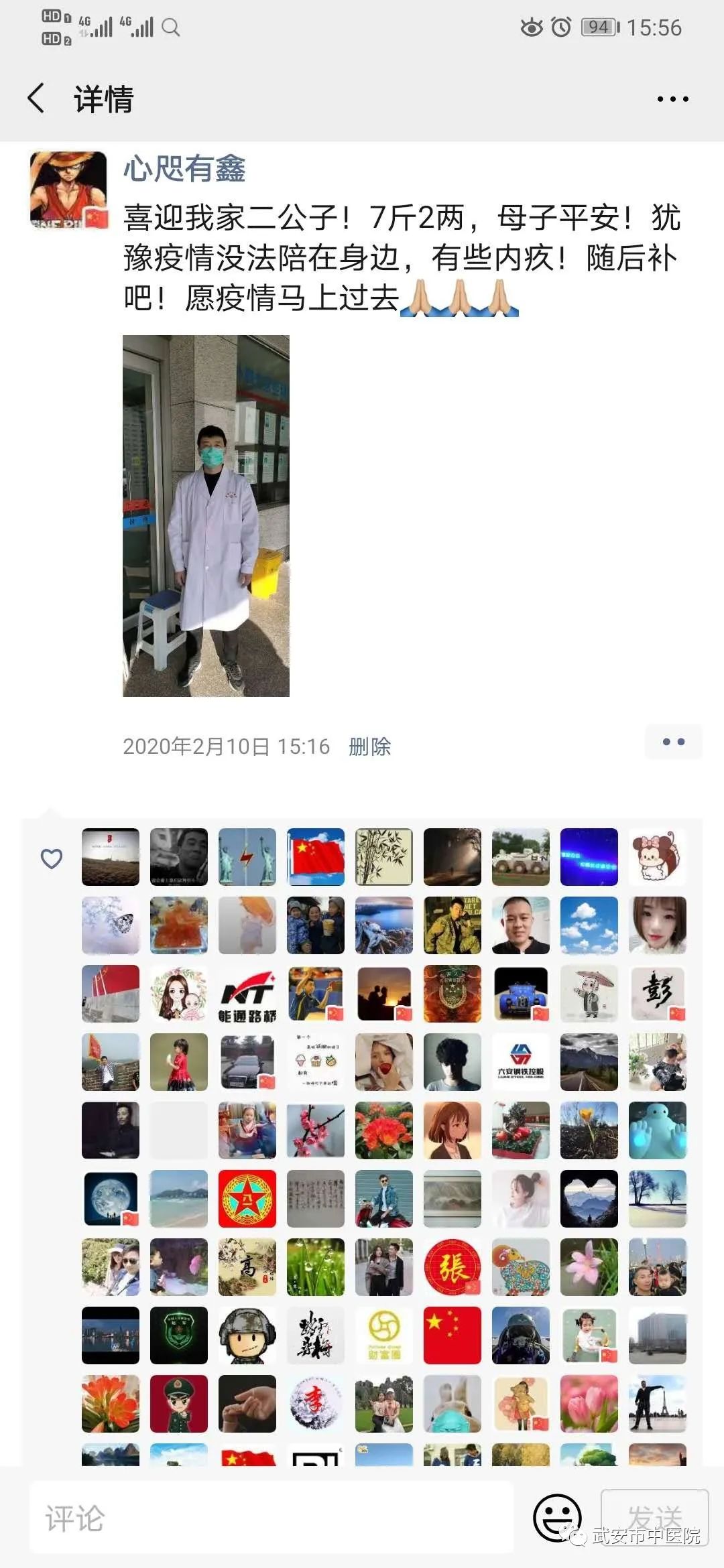View the doctor photo in full screen
724x1568 pixels.
(206, 515)
